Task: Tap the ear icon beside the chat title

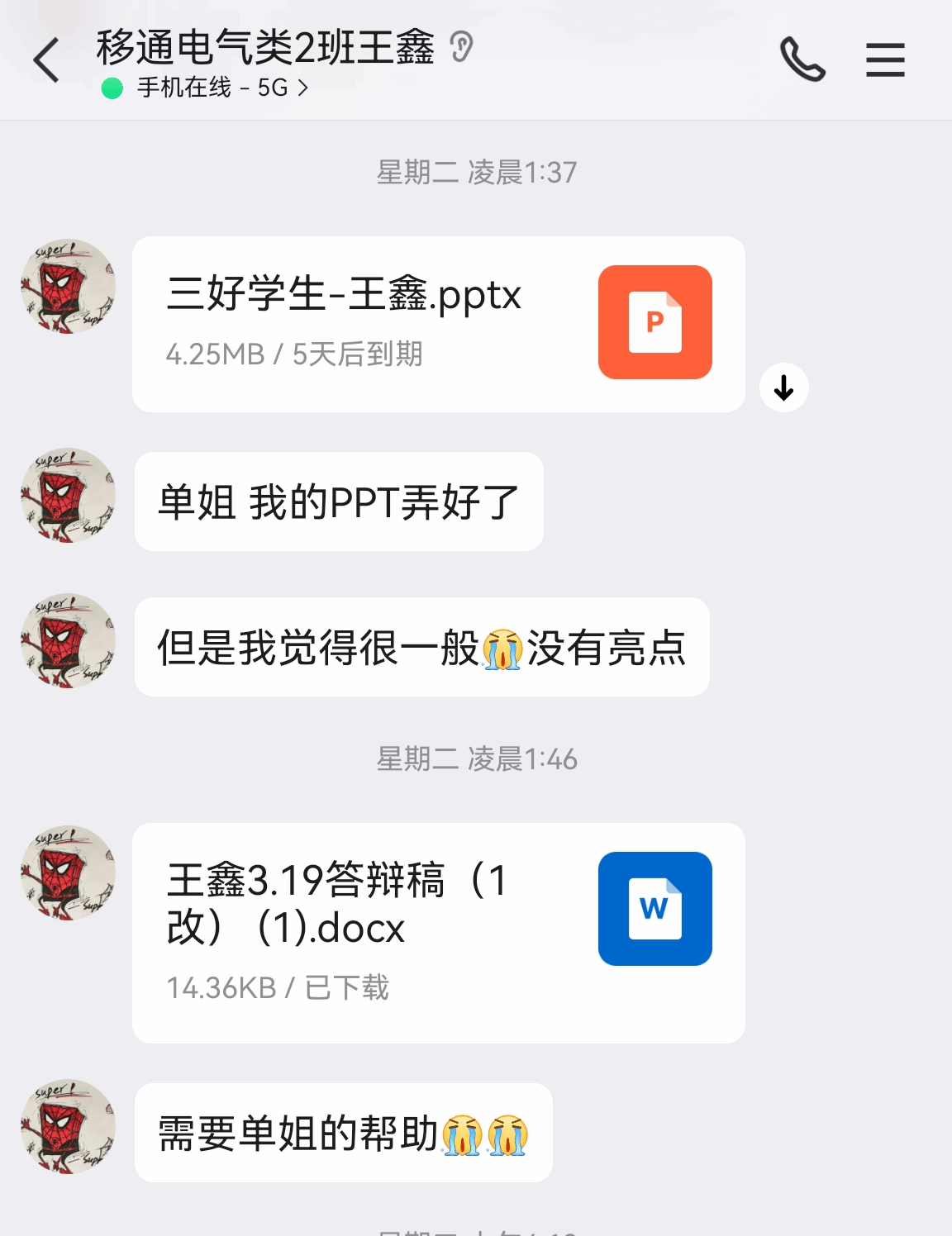Action: (x=461, y=47)
